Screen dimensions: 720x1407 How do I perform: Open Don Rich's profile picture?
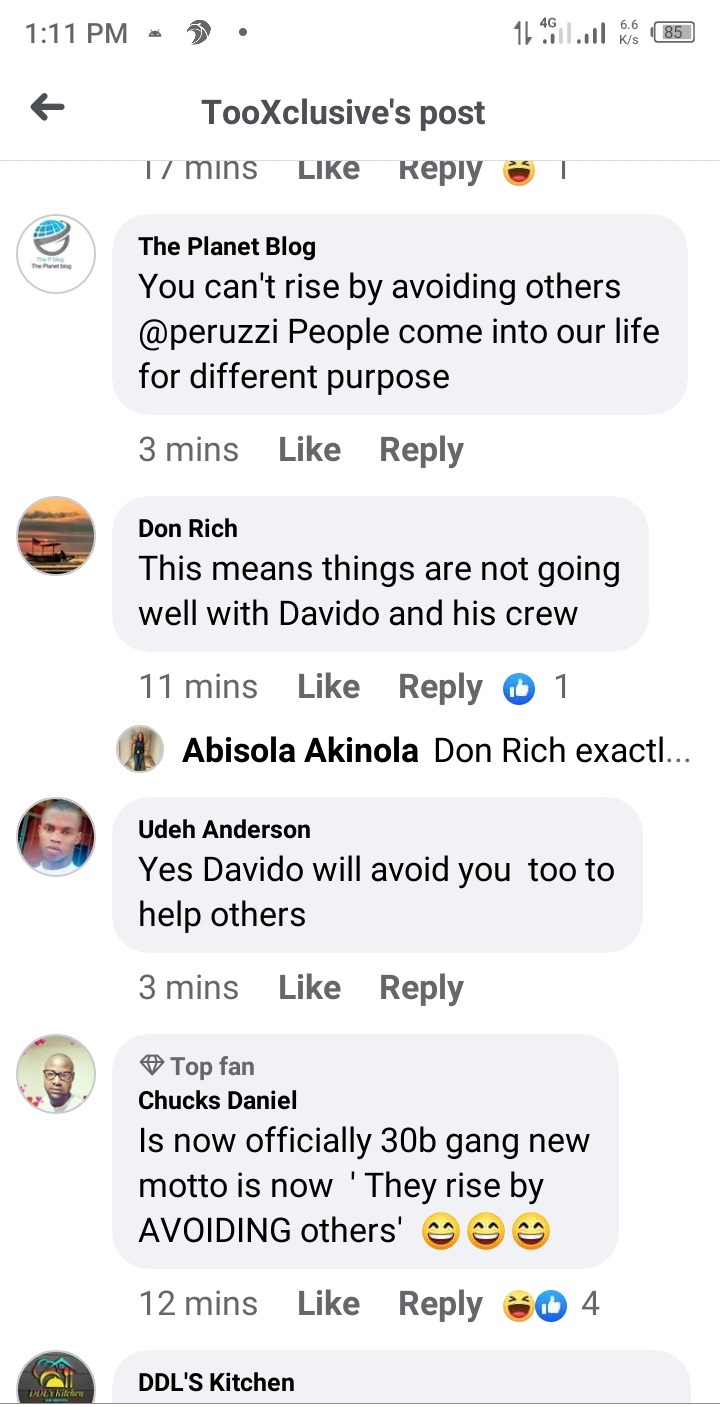56,536
